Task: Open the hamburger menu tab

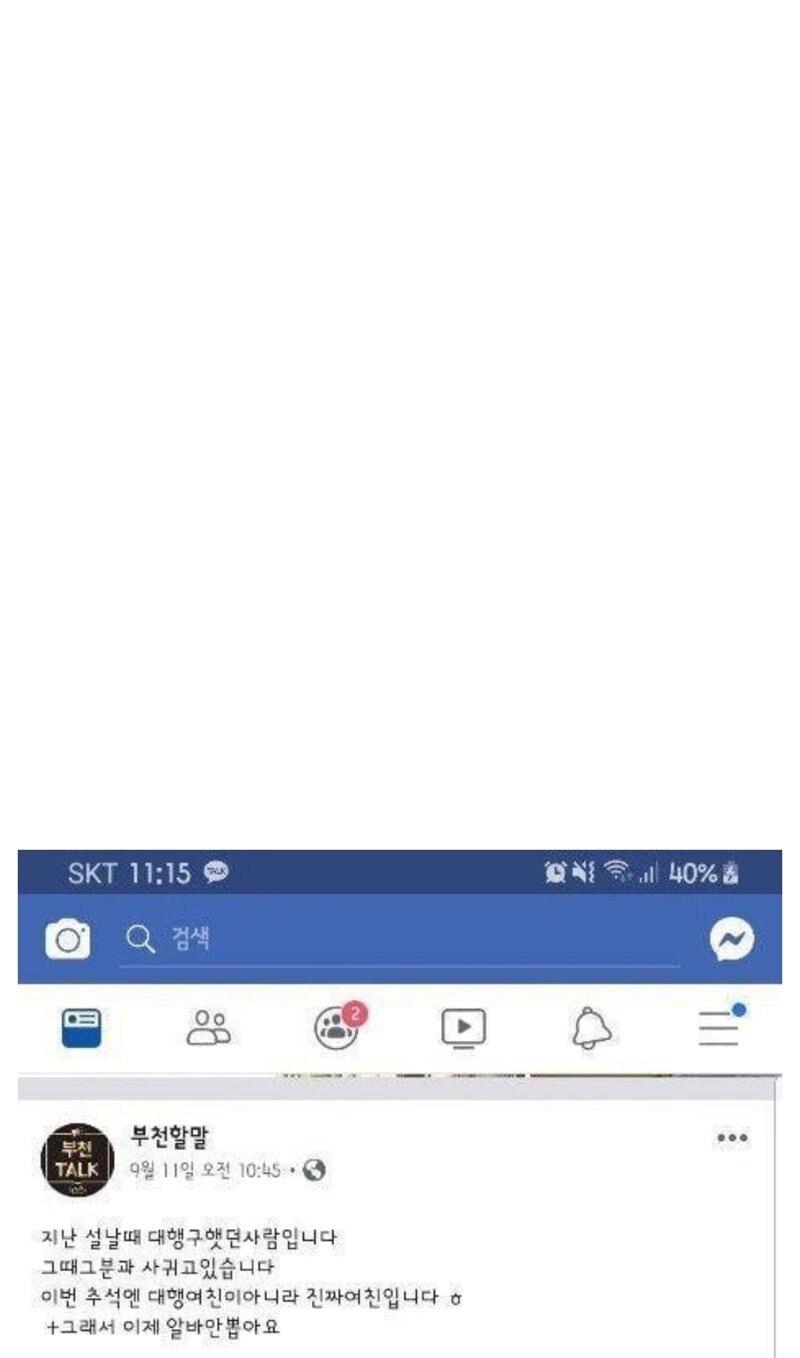Action: [x=721, y=1025]
